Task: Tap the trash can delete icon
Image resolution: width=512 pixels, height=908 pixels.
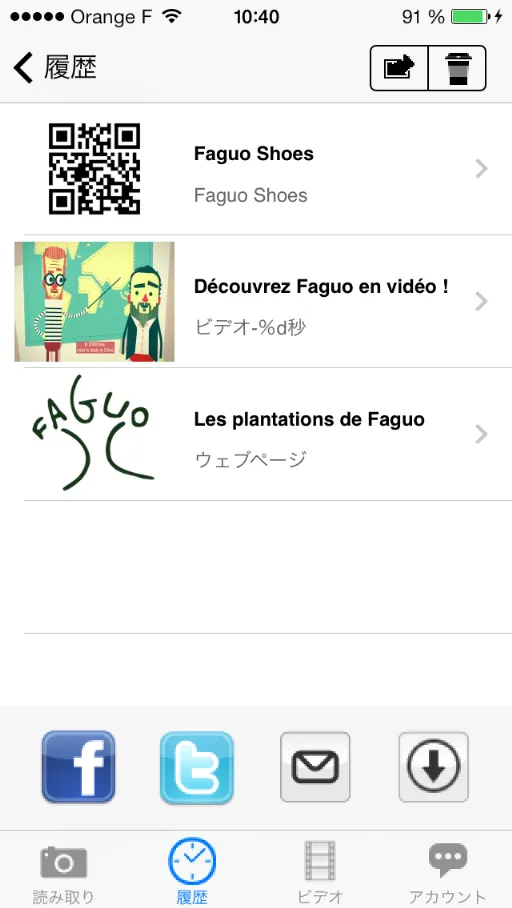Action: pyautogui.click(x=458, y=68)
